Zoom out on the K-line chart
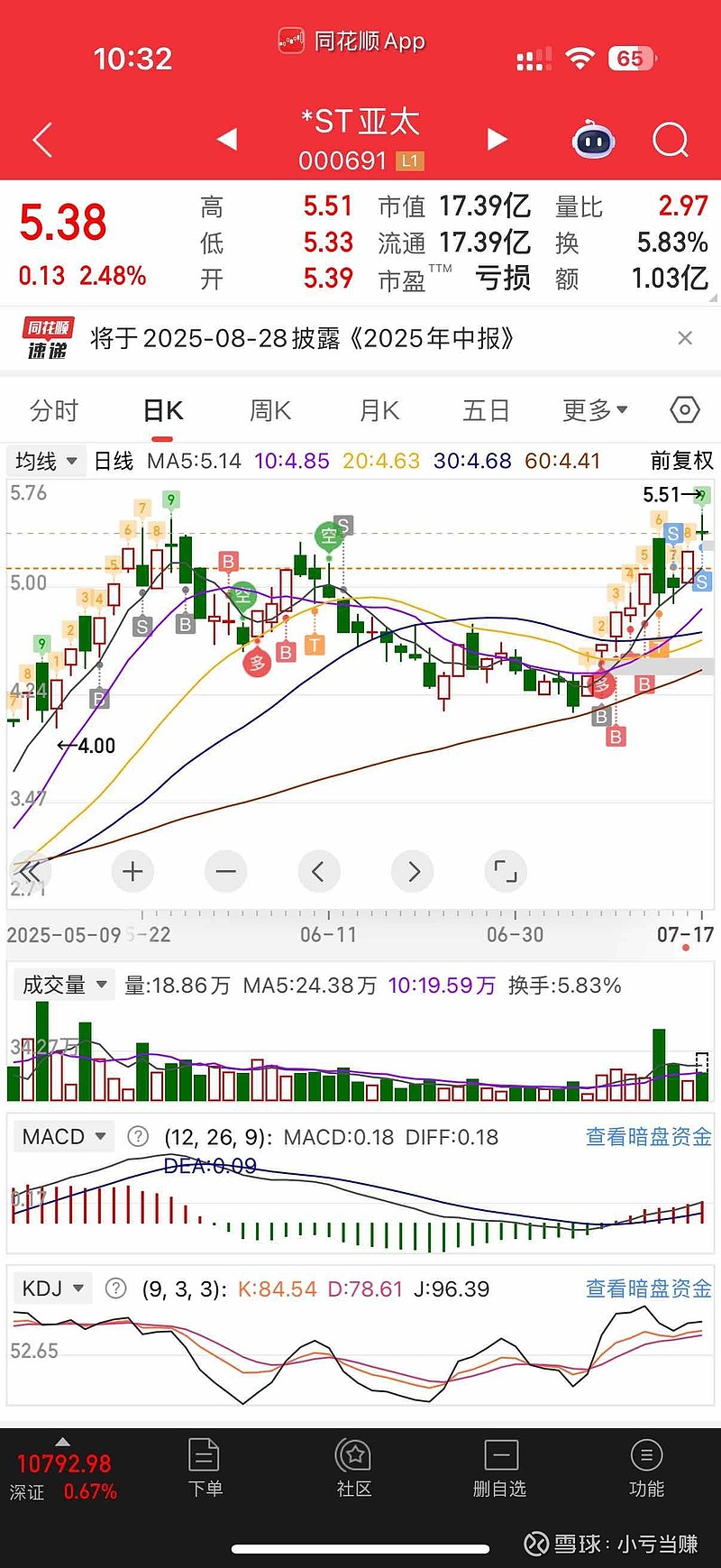The height and width of the screenshot is (1568, 721). (x=225, y=871)
